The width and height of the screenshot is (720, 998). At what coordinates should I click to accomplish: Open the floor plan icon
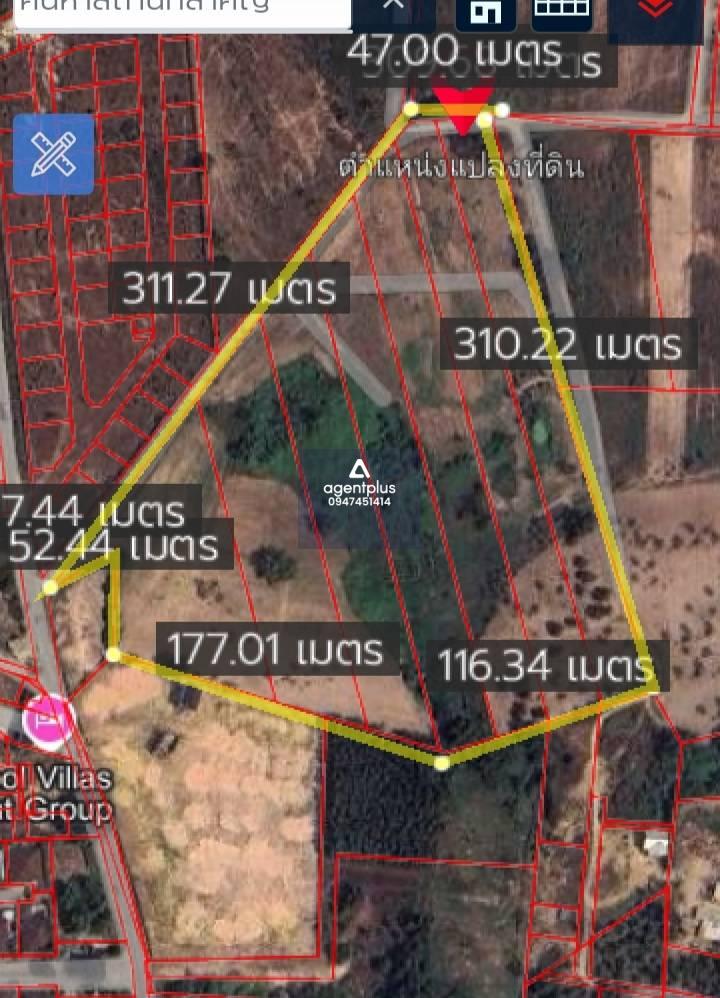pos(486,11)
